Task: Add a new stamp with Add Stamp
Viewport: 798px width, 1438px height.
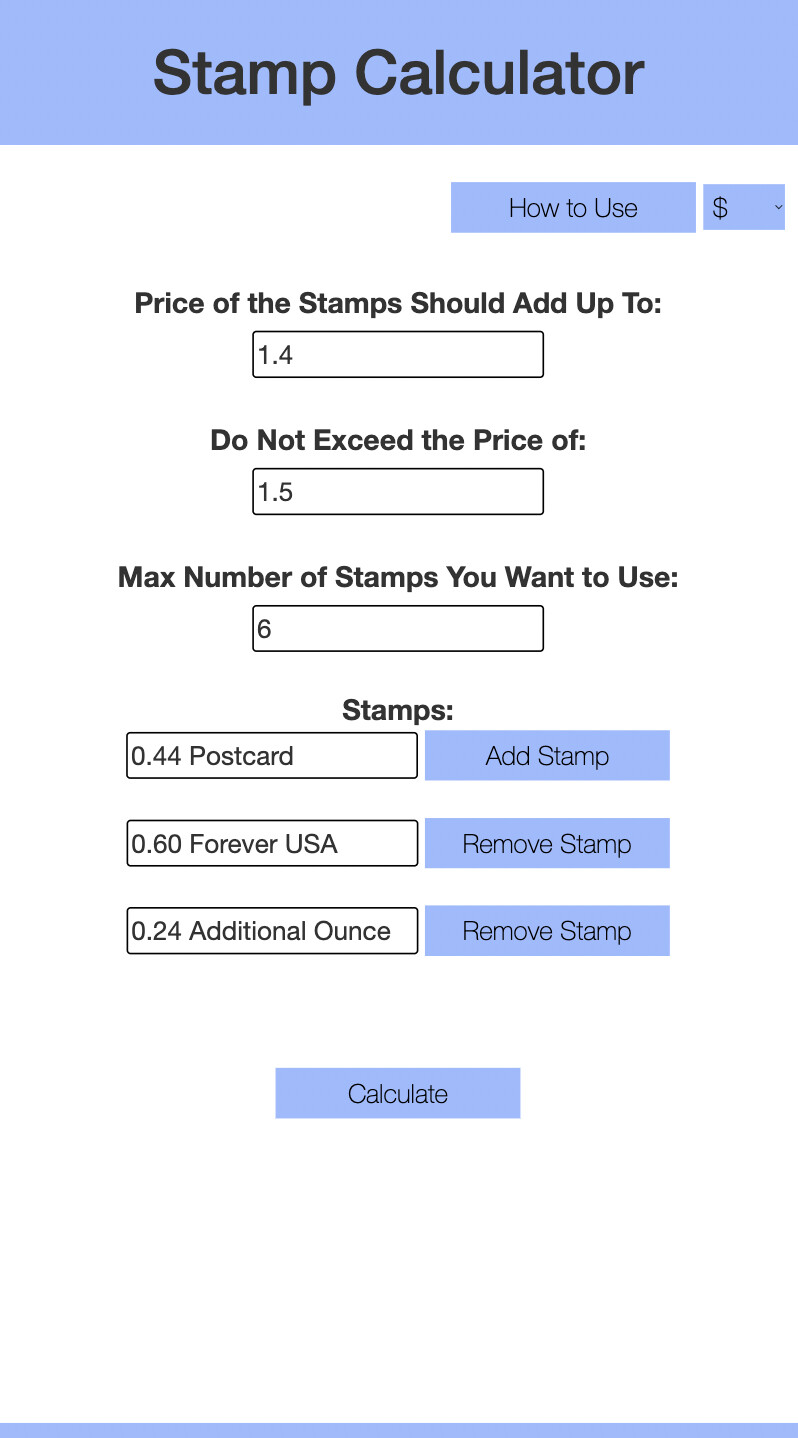Action: [x=547, y=756]
